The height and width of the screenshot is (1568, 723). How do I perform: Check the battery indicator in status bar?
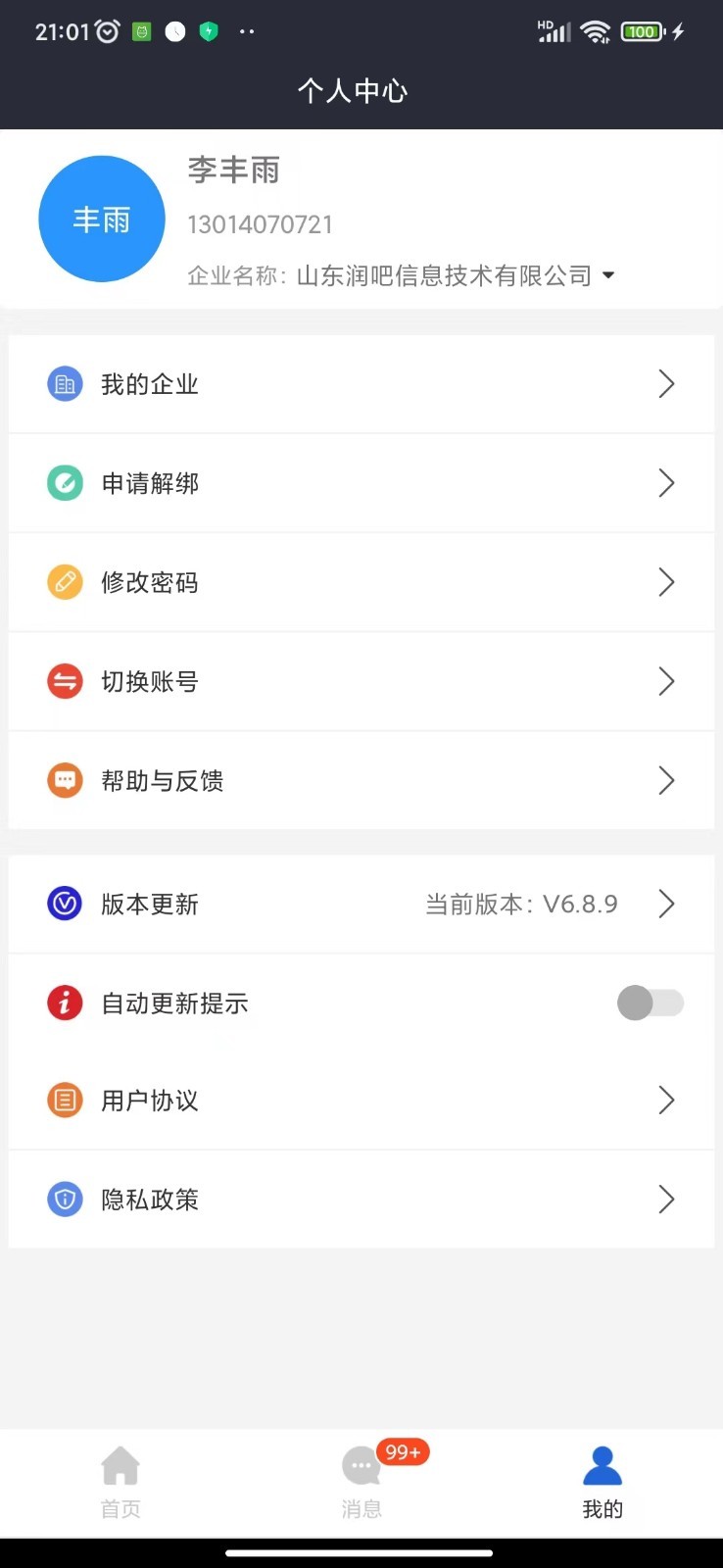(642, 31)
